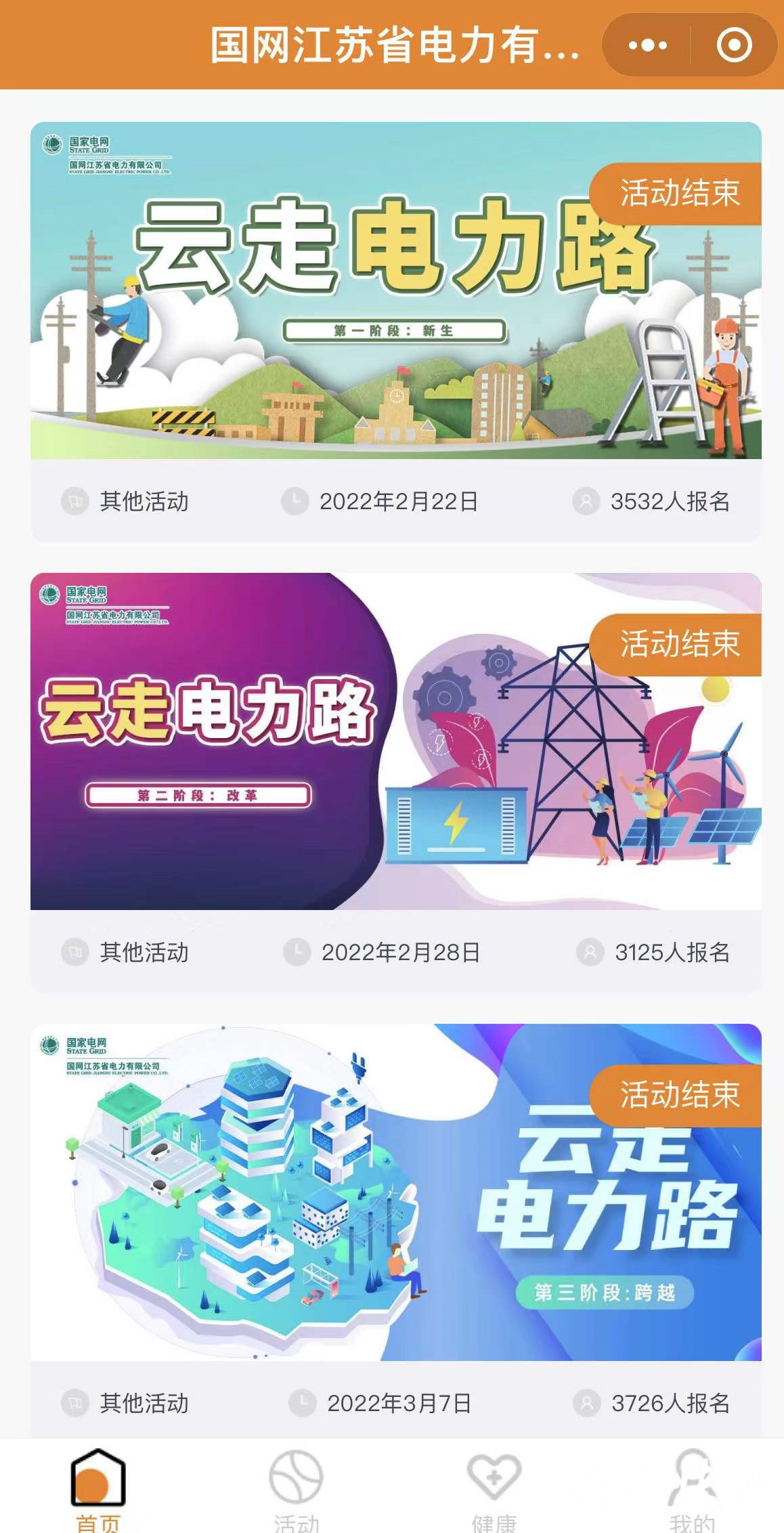Open the 第二阶段：改革 activity card
784x1533 pixels.
(396, 782)
